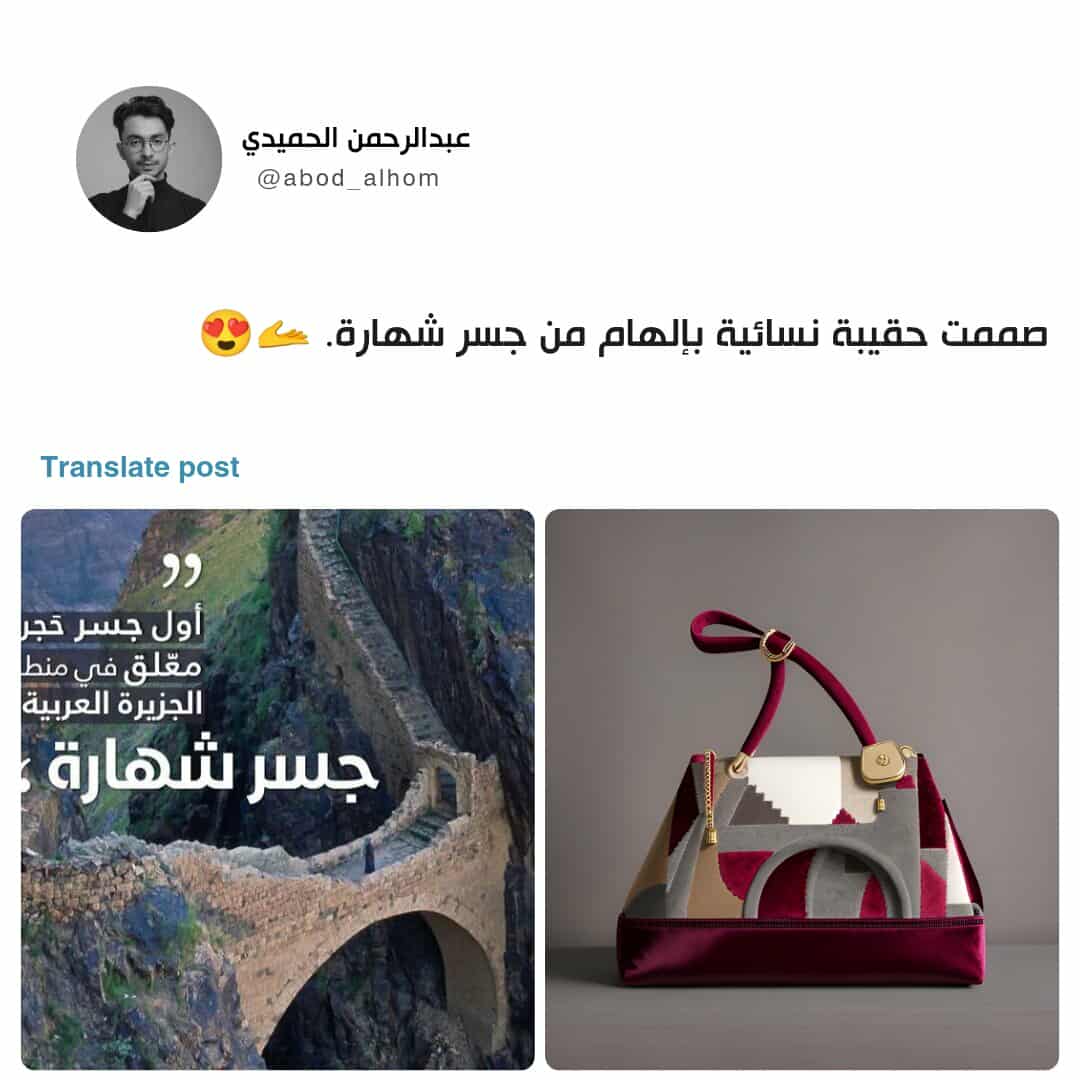1080x1080 pixels.
Task: Open the Shaharah bridge photo
Action: [x=278, y=789]
